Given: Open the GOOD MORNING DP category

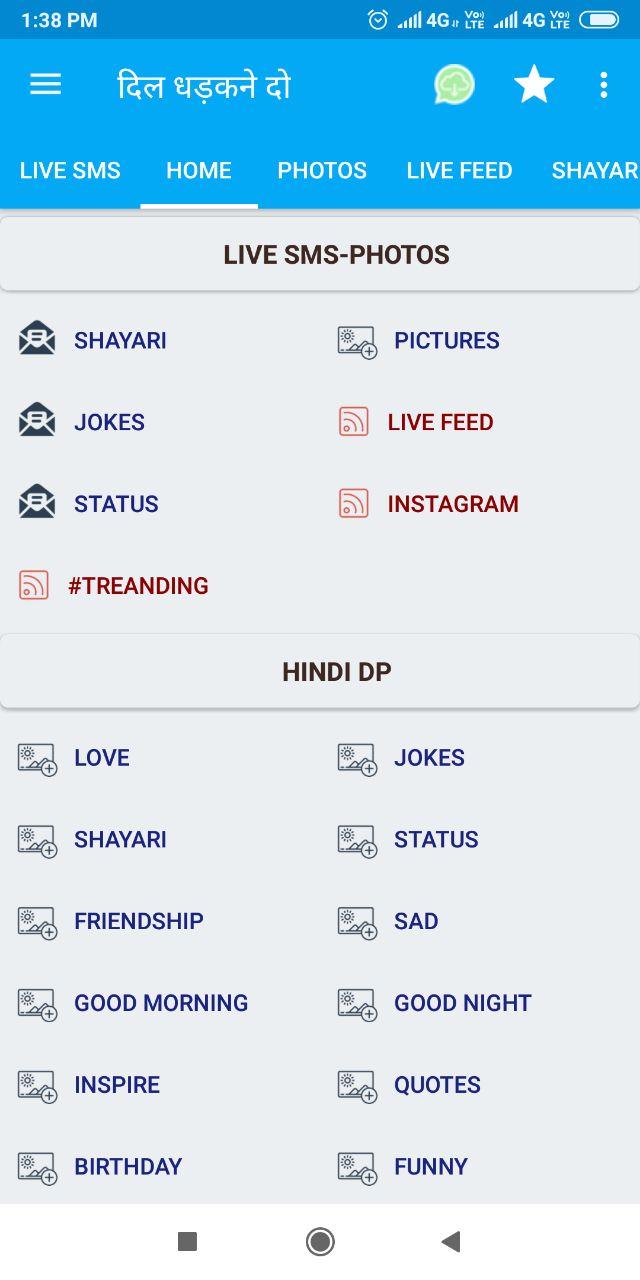Looking at the screenshot, I should coord(160,1003).
